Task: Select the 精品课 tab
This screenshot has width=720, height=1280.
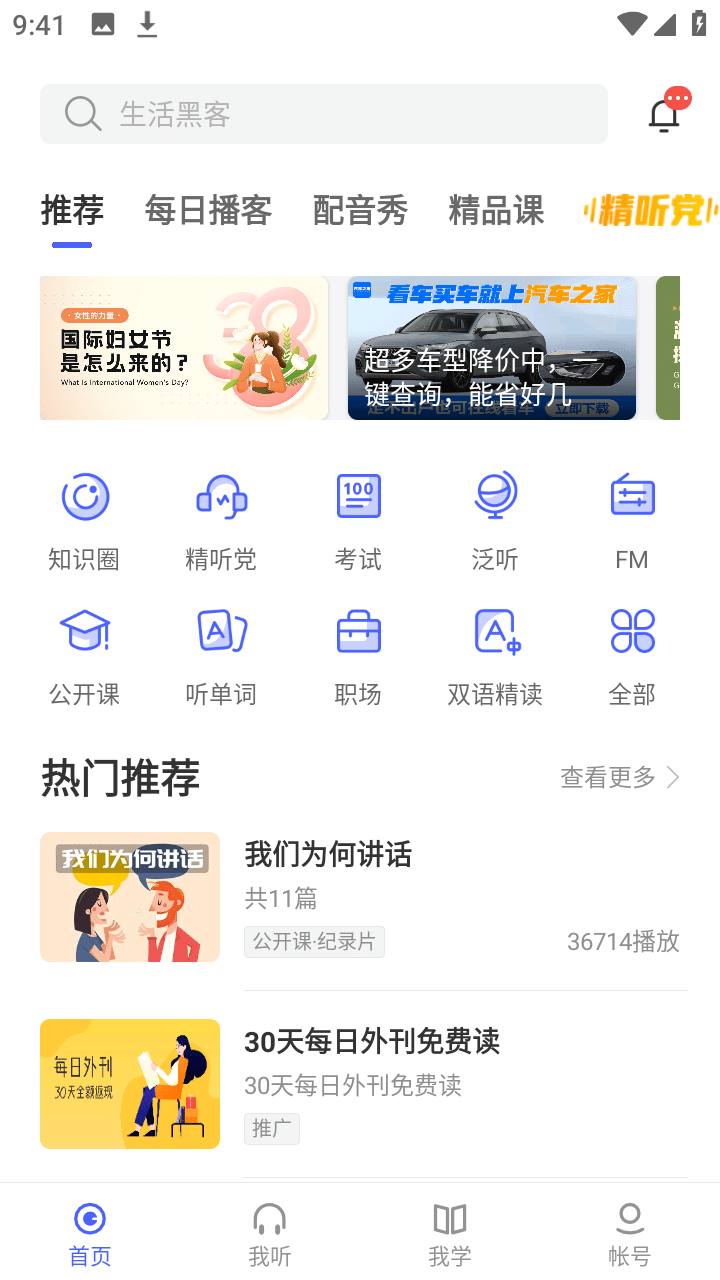Action: pyautogui.click(x=496, y=211)
